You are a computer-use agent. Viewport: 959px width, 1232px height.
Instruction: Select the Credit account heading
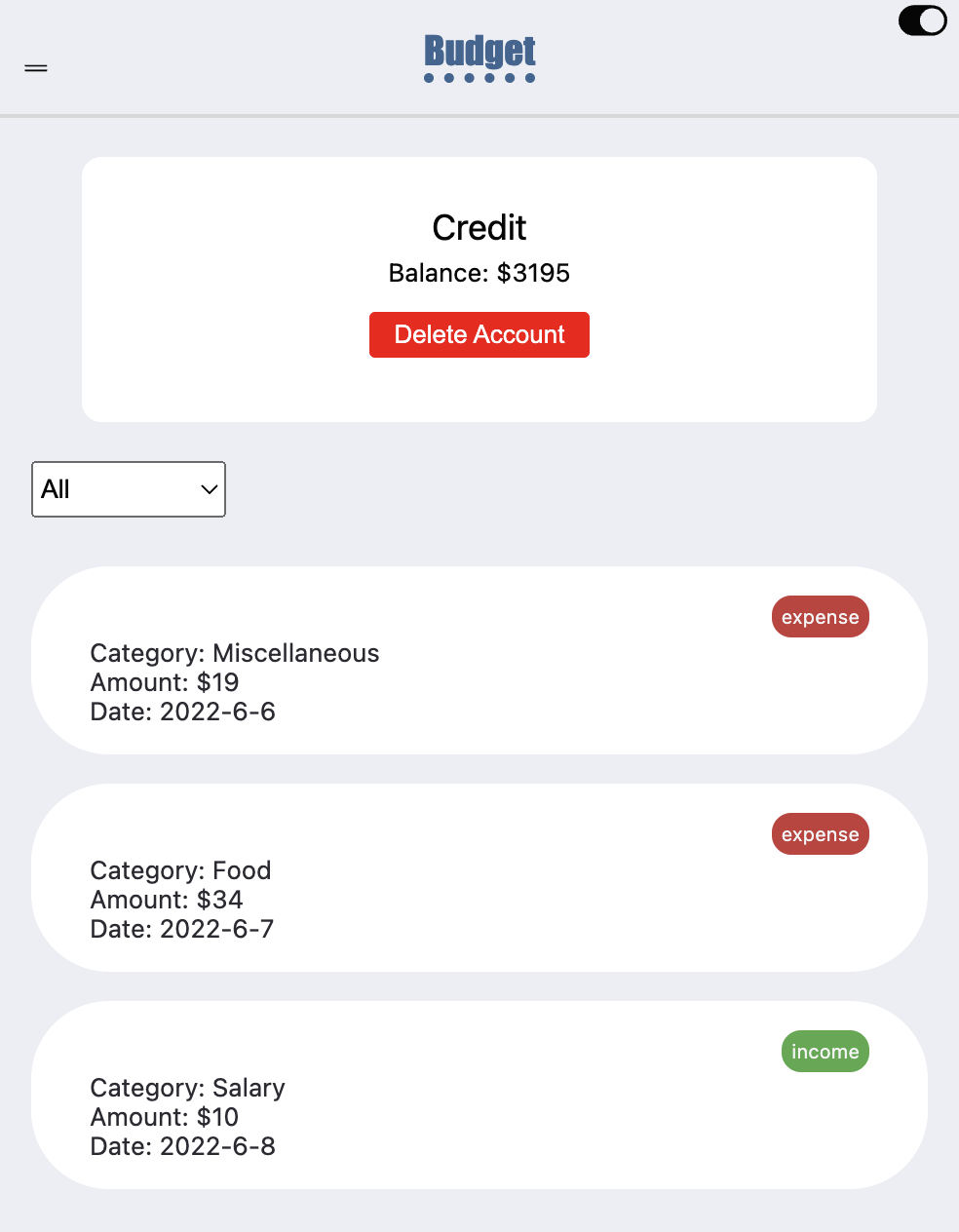point(479,227)
